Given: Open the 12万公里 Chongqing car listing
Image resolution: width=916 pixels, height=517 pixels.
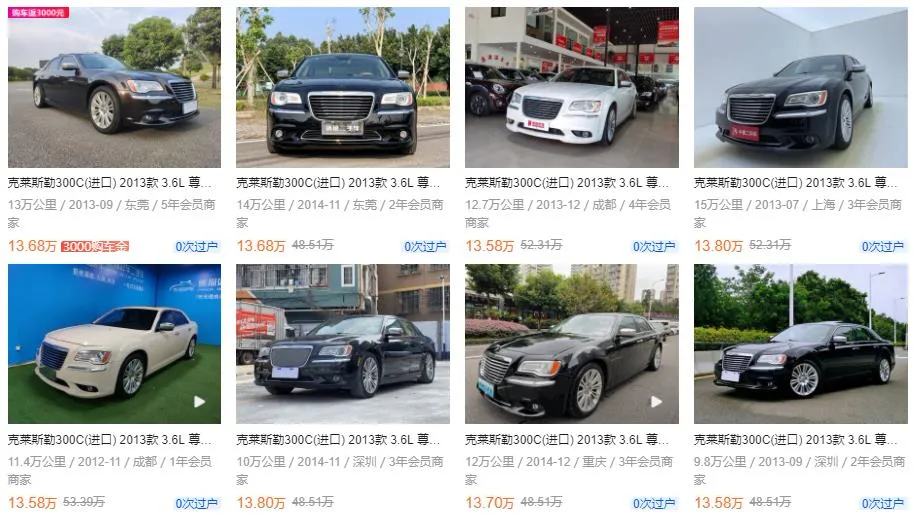Looking at the screenshot, I should [571, 344].
